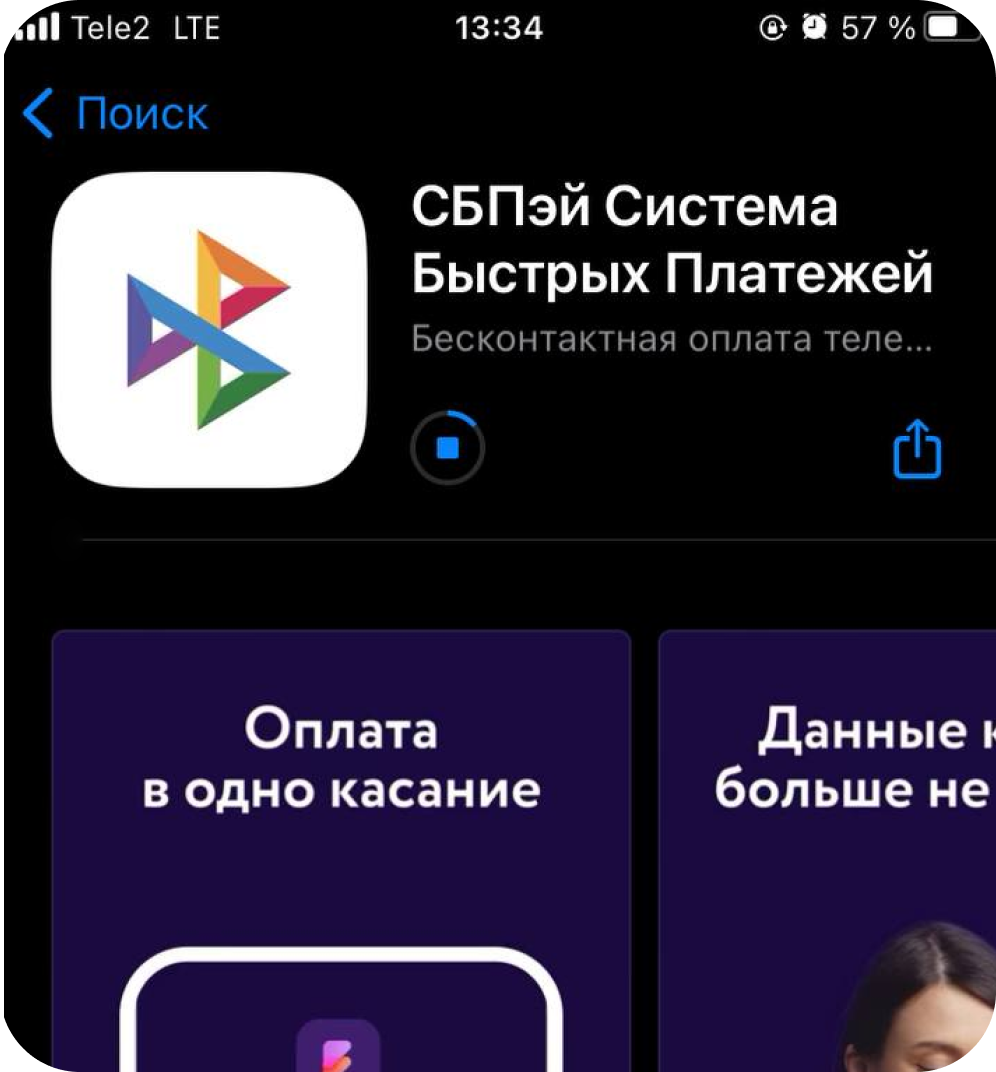The image size is (996, 1072).
Task: Open the 'Оплата в одно касание' screenshot
Action: 341,850
